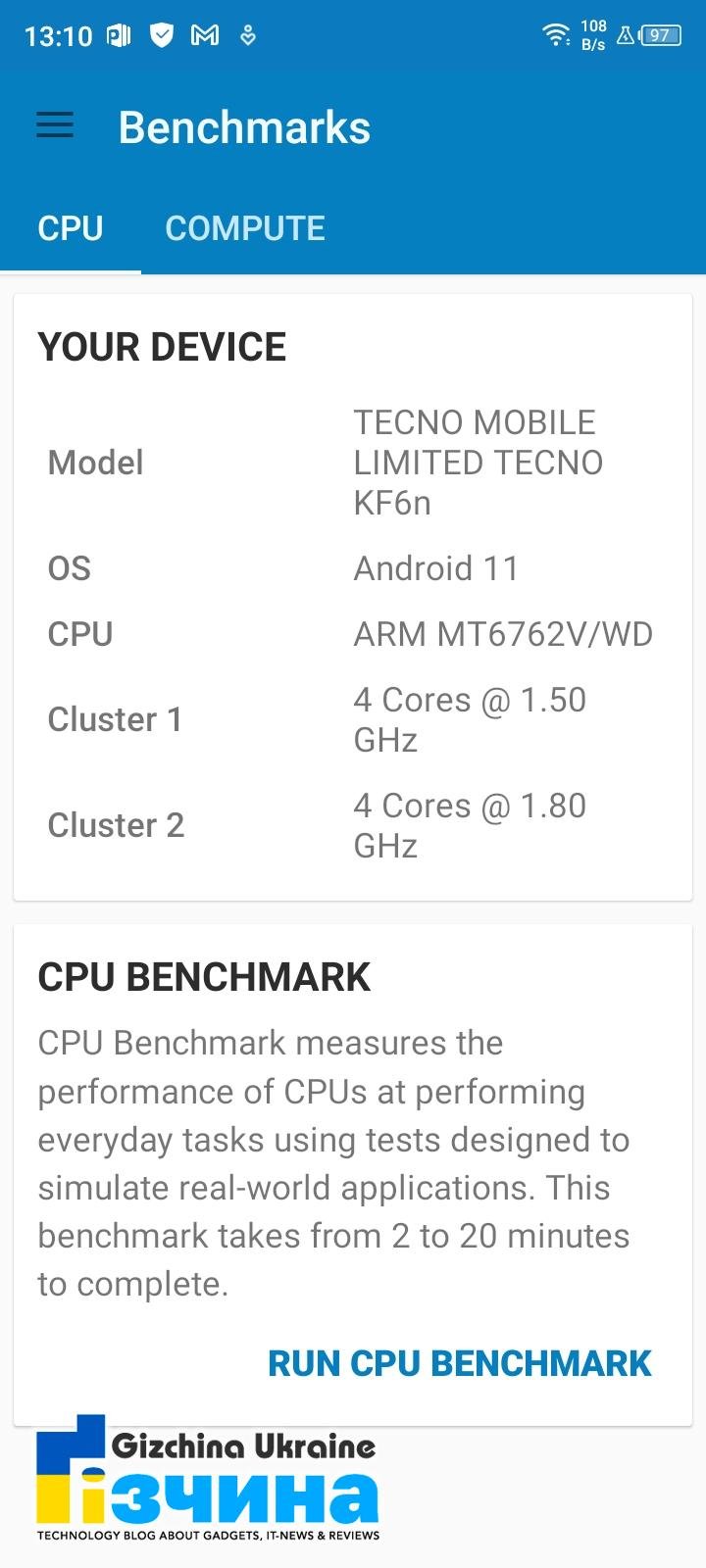
Task: Select the CPU tab
Action: coord(71,228)
